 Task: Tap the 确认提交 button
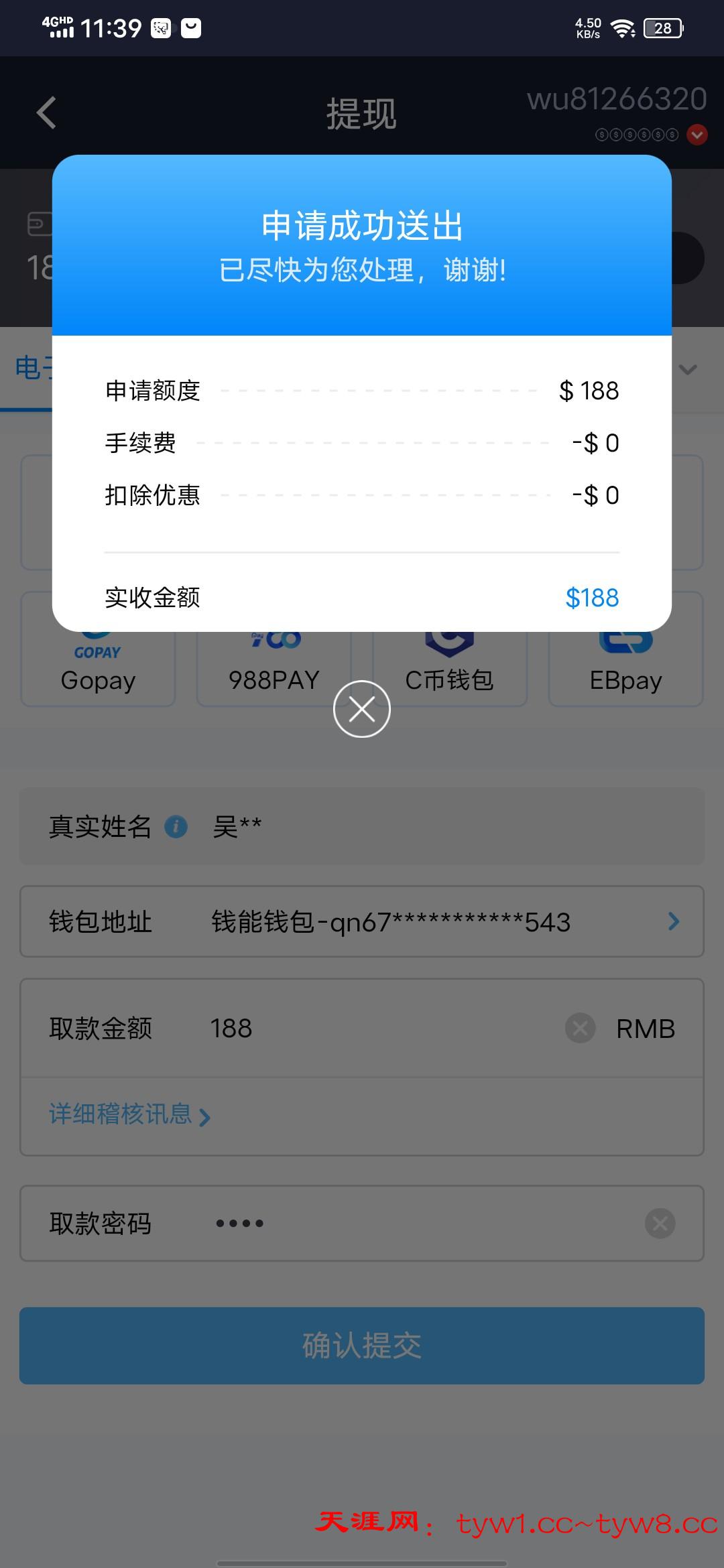tap(362, 1346)
